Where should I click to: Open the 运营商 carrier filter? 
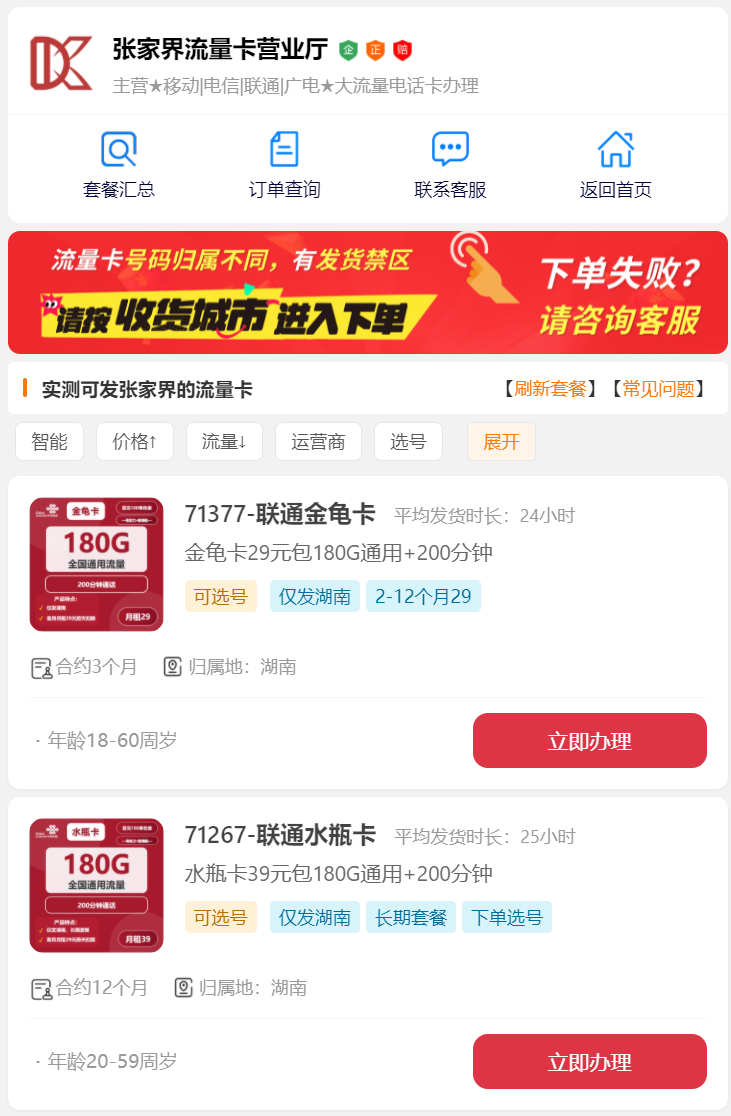point(318,441)
